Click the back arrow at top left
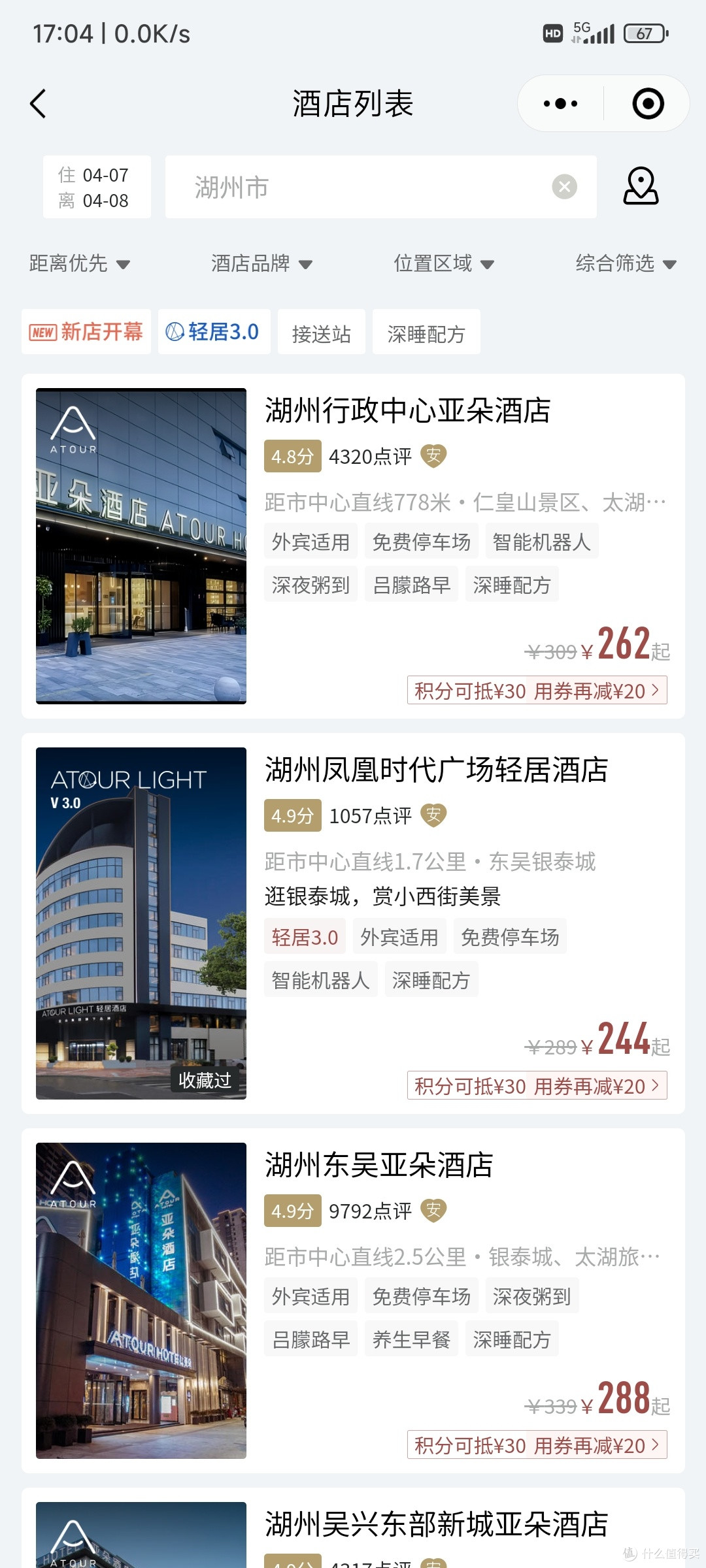The width and height of the screenshot is (706, 1568). point(37,103)
